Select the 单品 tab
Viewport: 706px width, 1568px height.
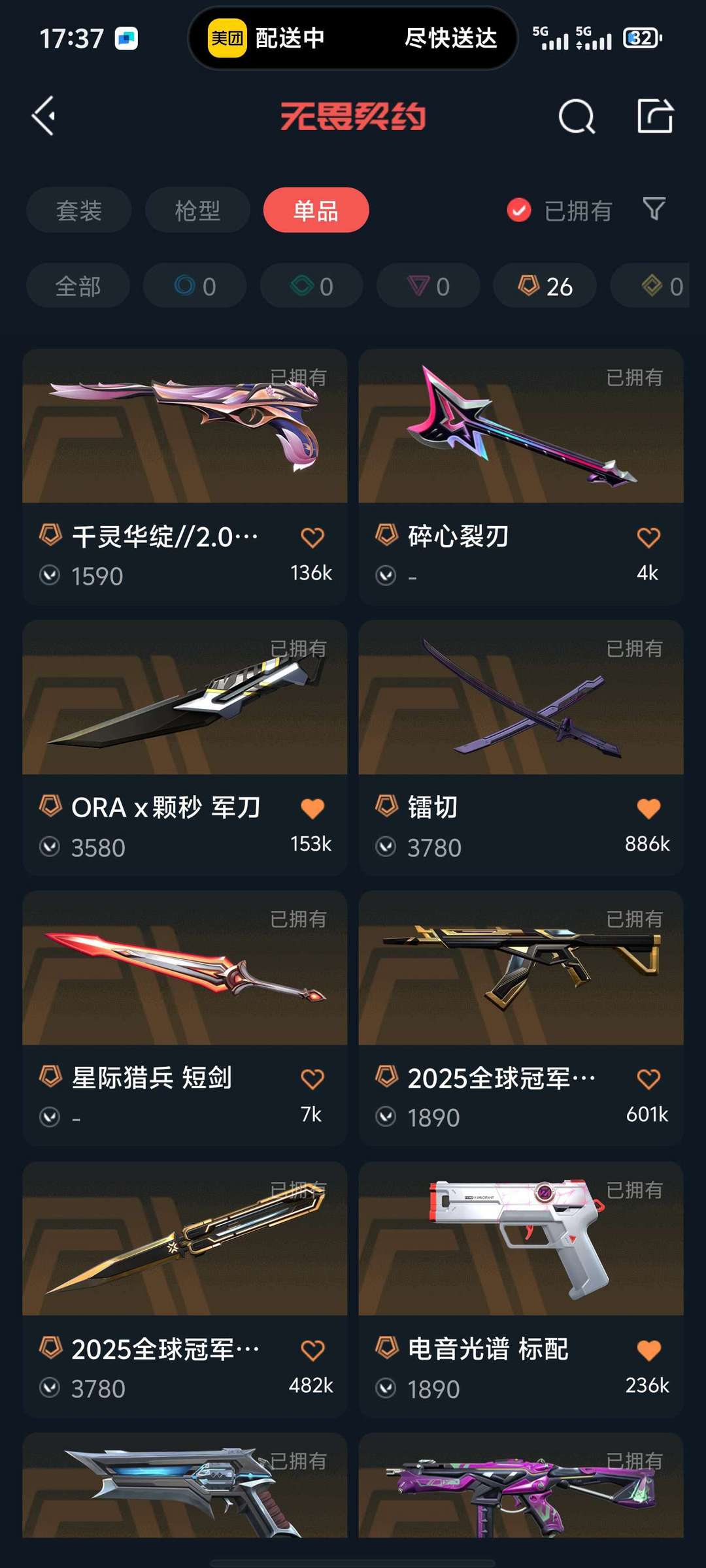coord(316,210)
